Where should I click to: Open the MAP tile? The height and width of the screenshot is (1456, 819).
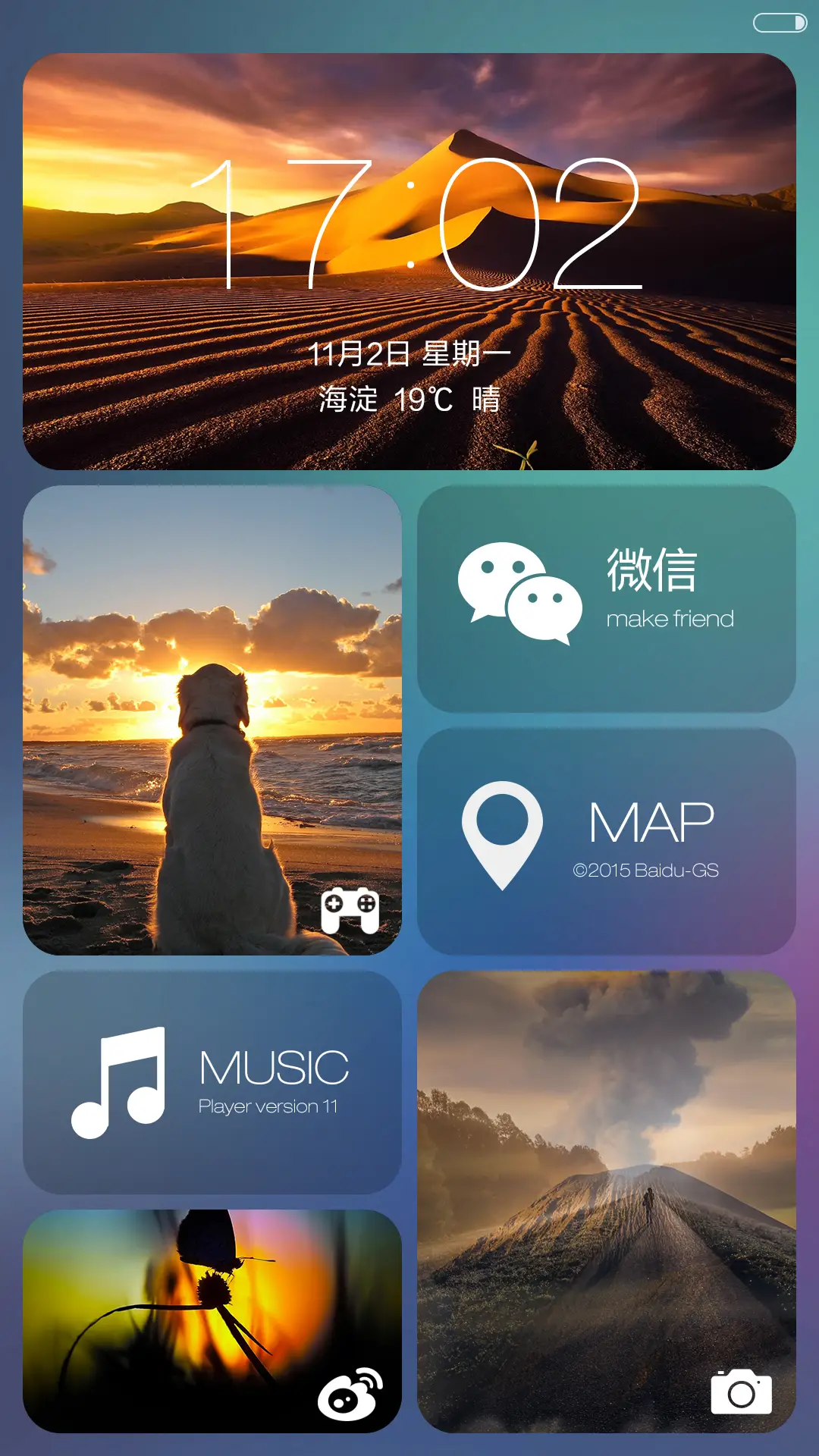click(x=607, y=842)
